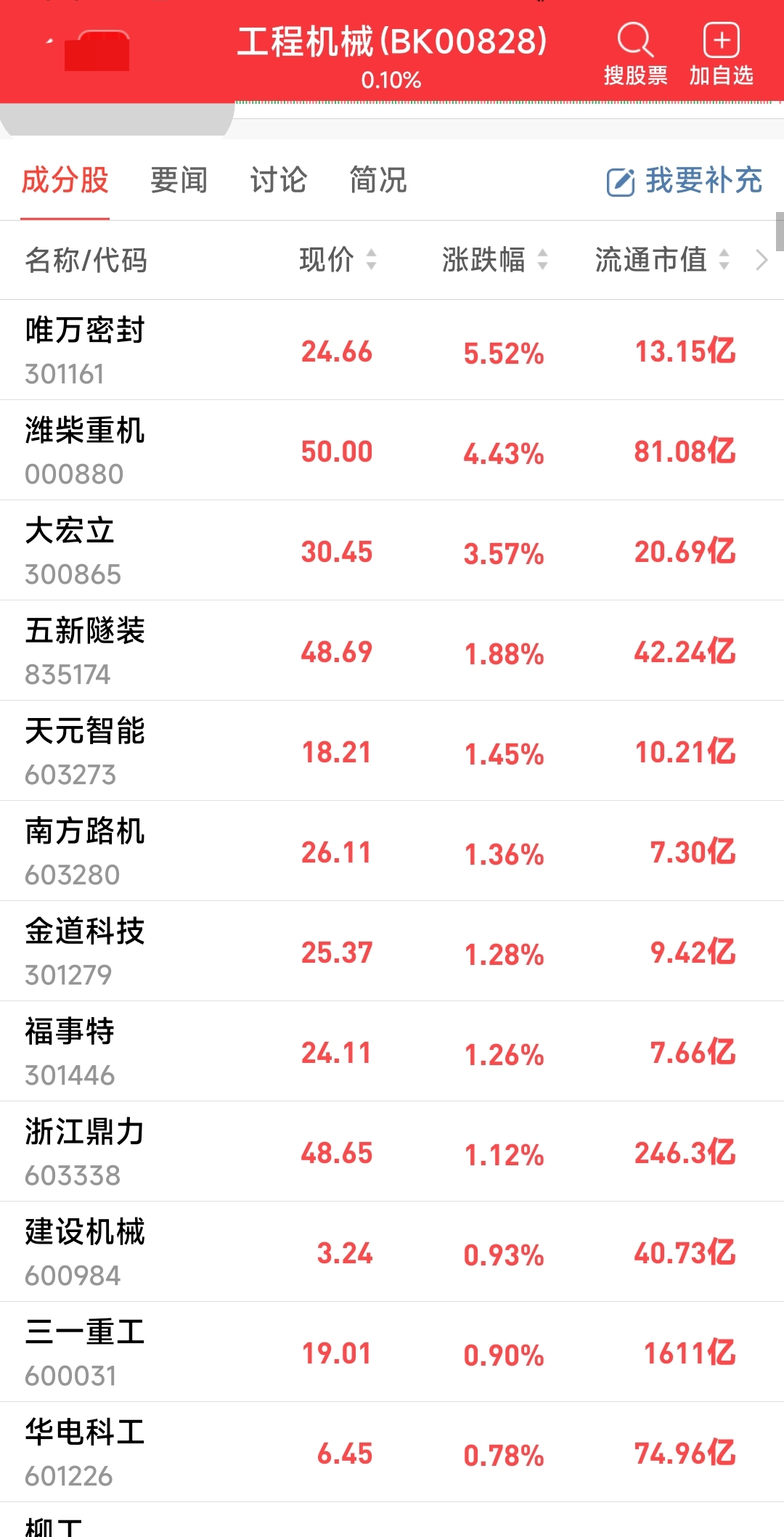Open stock 三一重工 600031
Viewport: 784px width, 1537px height.
click(x=392, y=1352)
